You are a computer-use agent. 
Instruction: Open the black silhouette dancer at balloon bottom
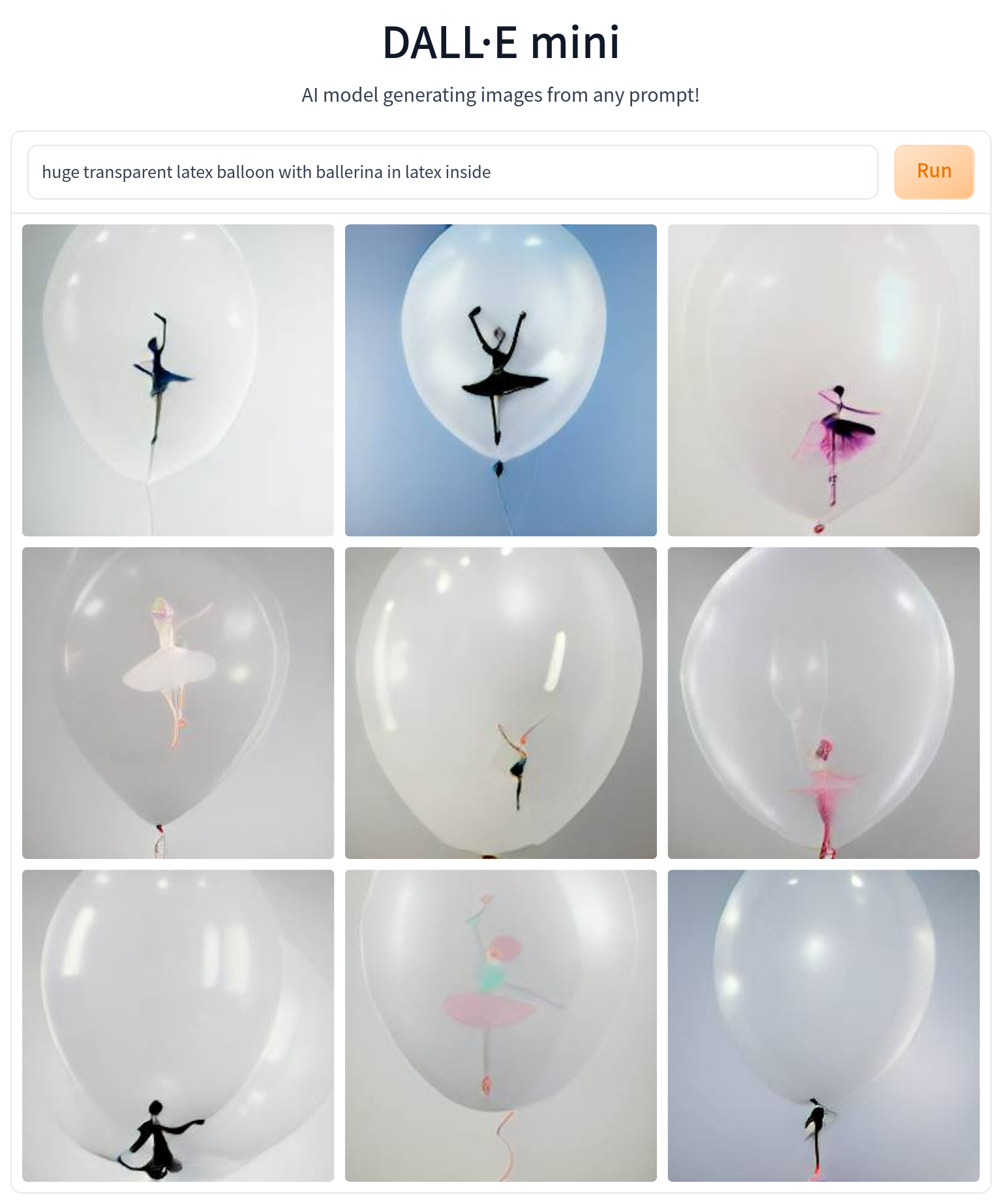point(177,1025)
